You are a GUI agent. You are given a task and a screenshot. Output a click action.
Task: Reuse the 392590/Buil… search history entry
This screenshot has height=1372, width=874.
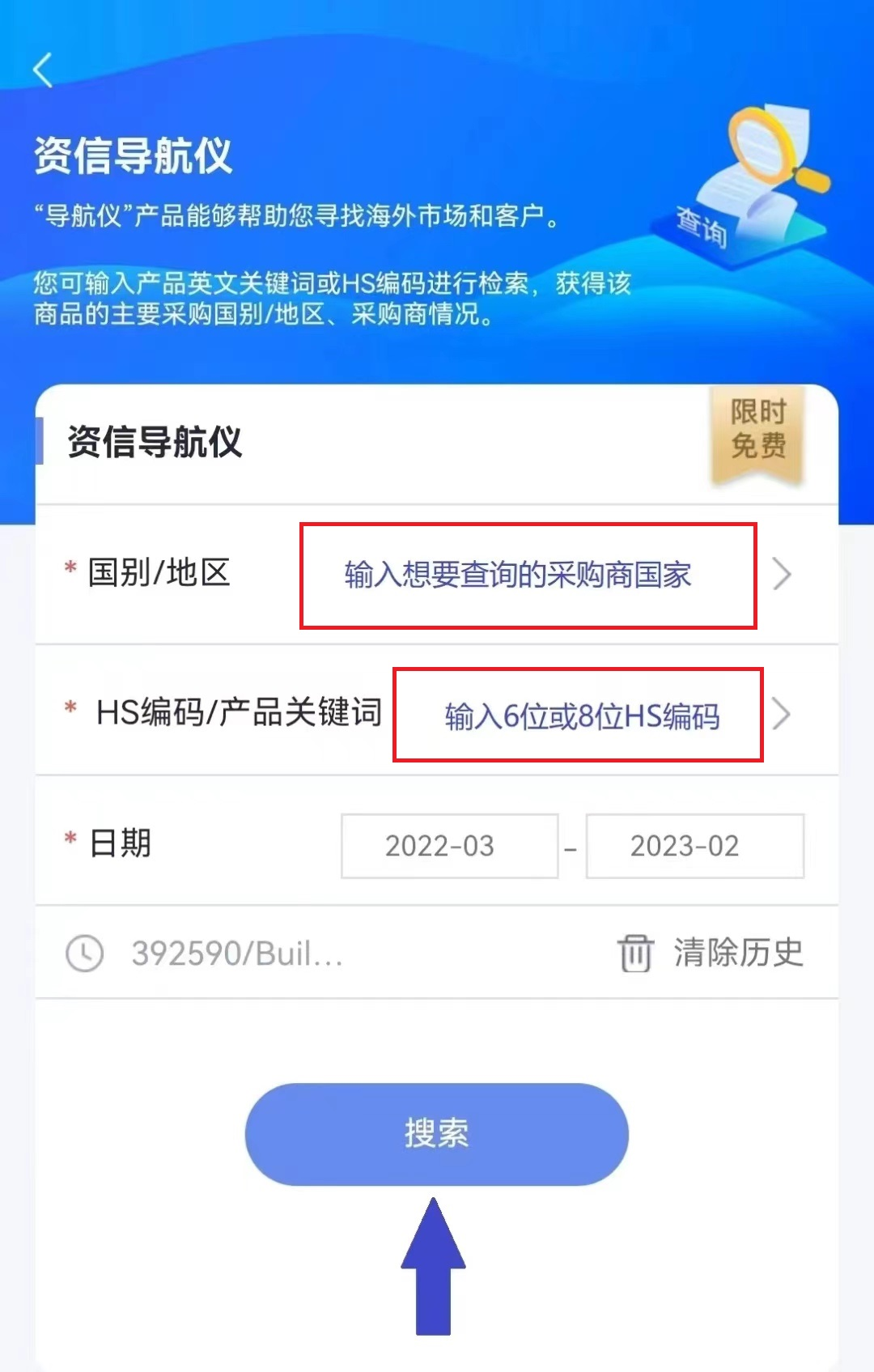pos(236,954)
